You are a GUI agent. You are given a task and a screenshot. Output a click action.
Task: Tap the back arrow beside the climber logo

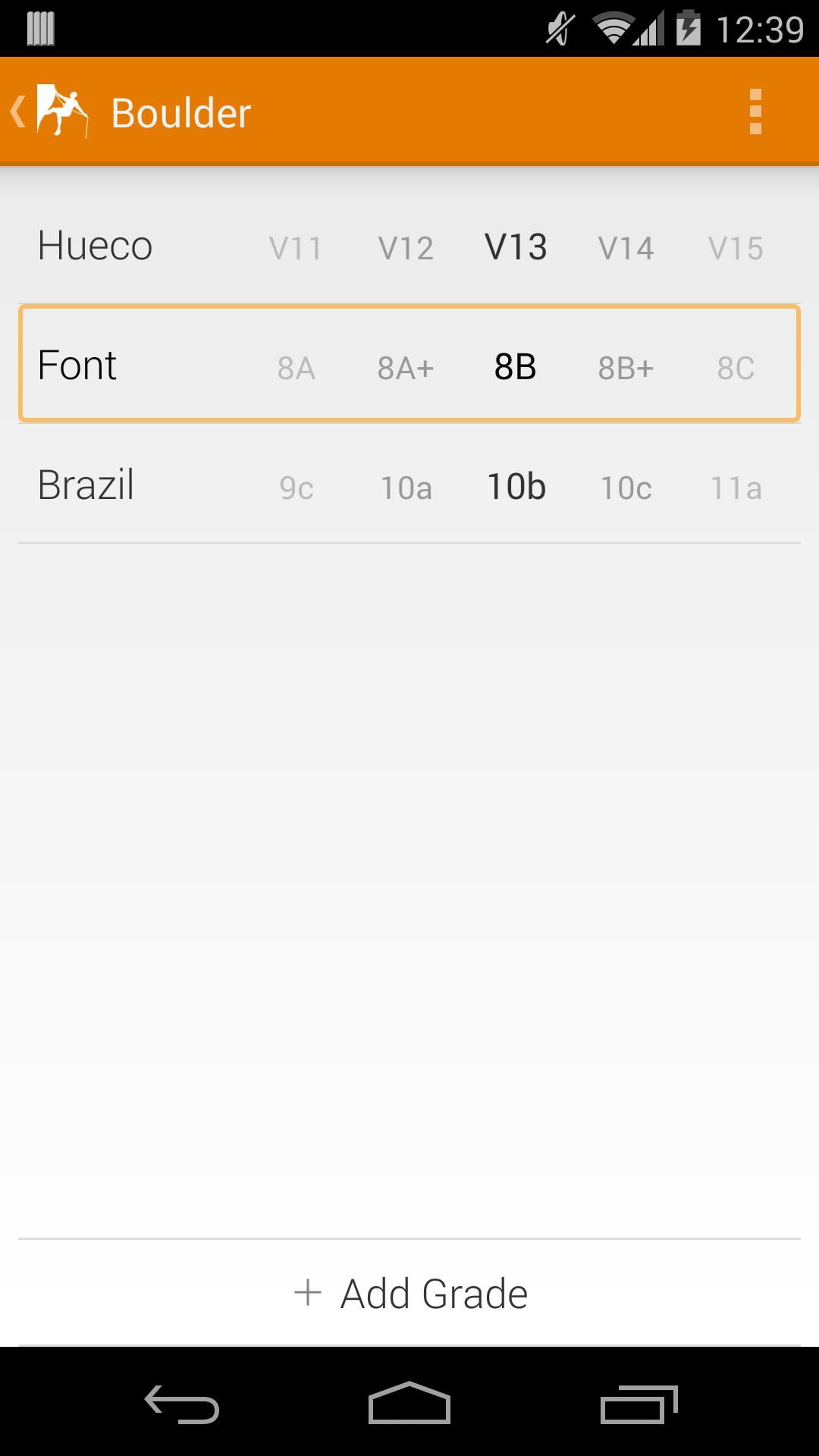[18, 111]
